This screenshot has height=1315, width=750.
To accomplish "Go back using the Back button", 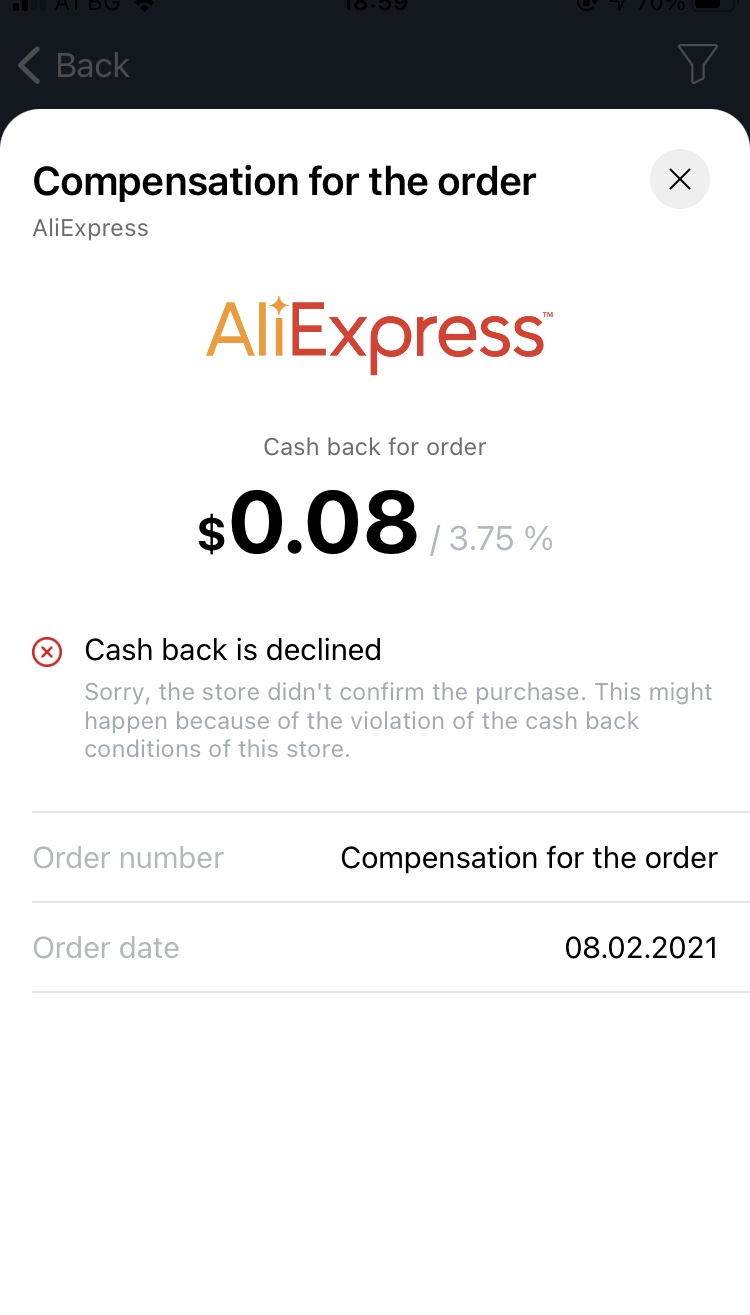I will pos(74,66).
